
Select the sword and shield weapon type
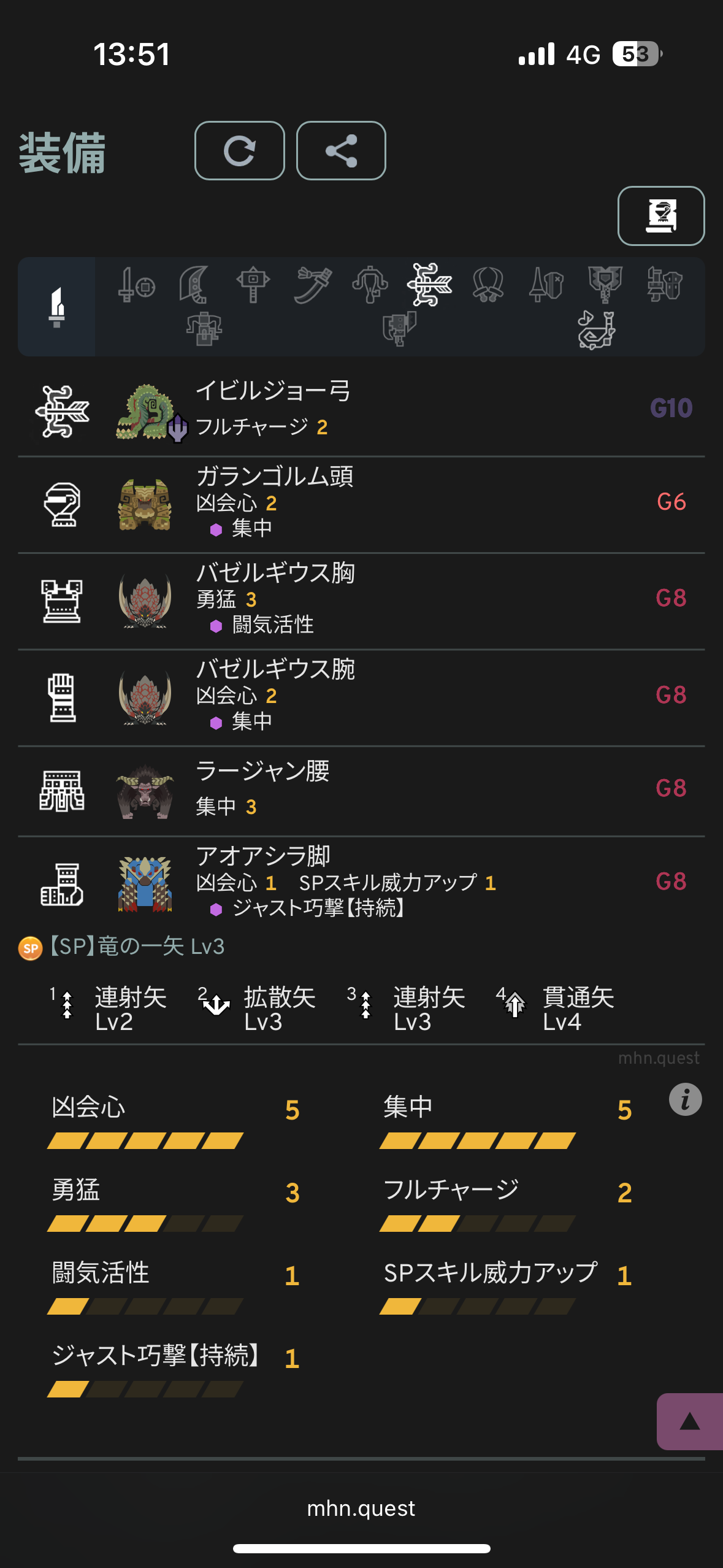tap(136, 285)
